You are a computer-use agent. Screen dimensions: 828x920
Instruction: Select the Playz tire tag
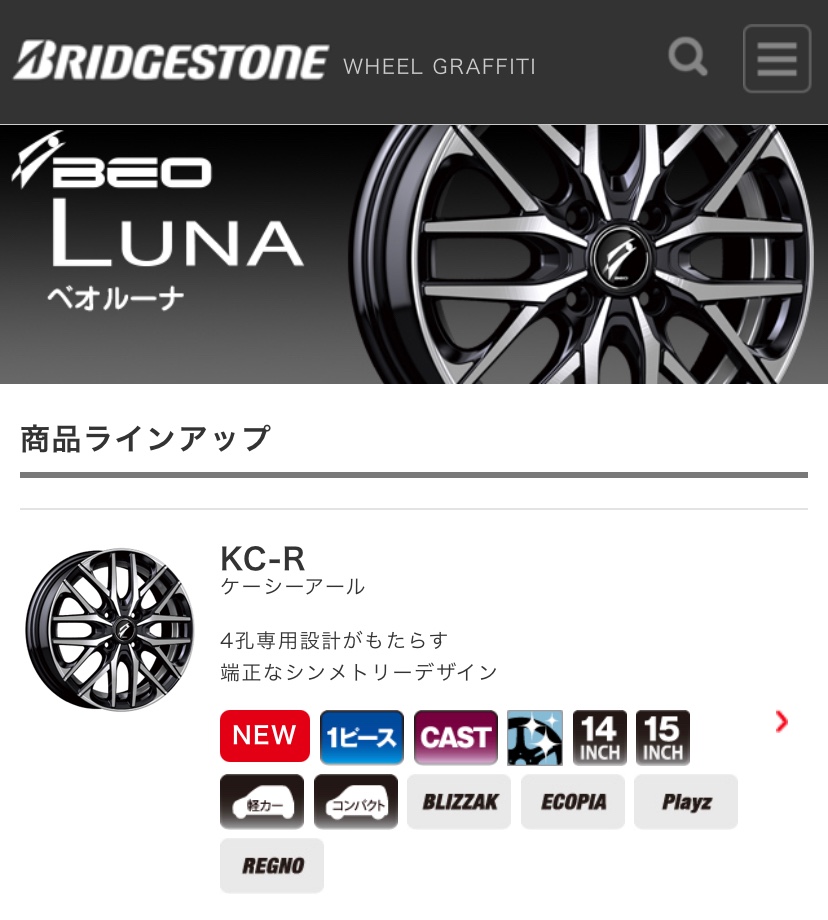[x=685, y=801]
